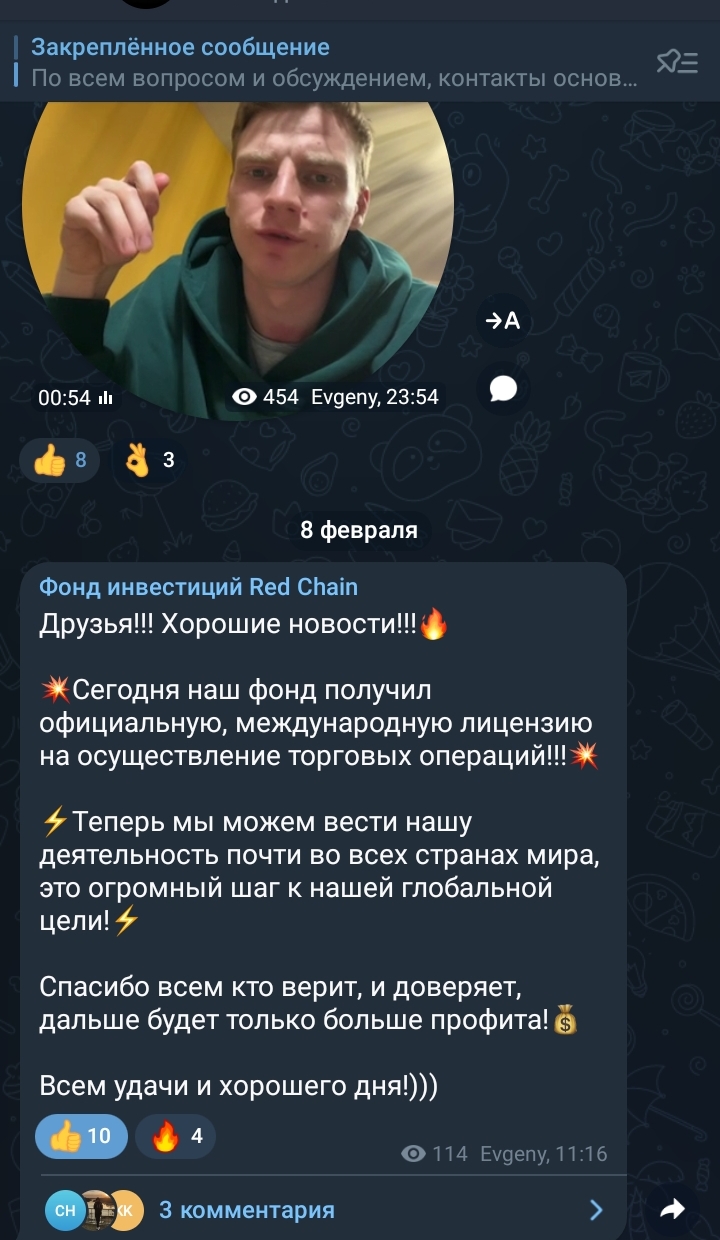Viewport: 720px width, 1240px height.
Task: Add OK-hand reaction with 3 on video
Action: pyautogui.click(x=148, y=460)
